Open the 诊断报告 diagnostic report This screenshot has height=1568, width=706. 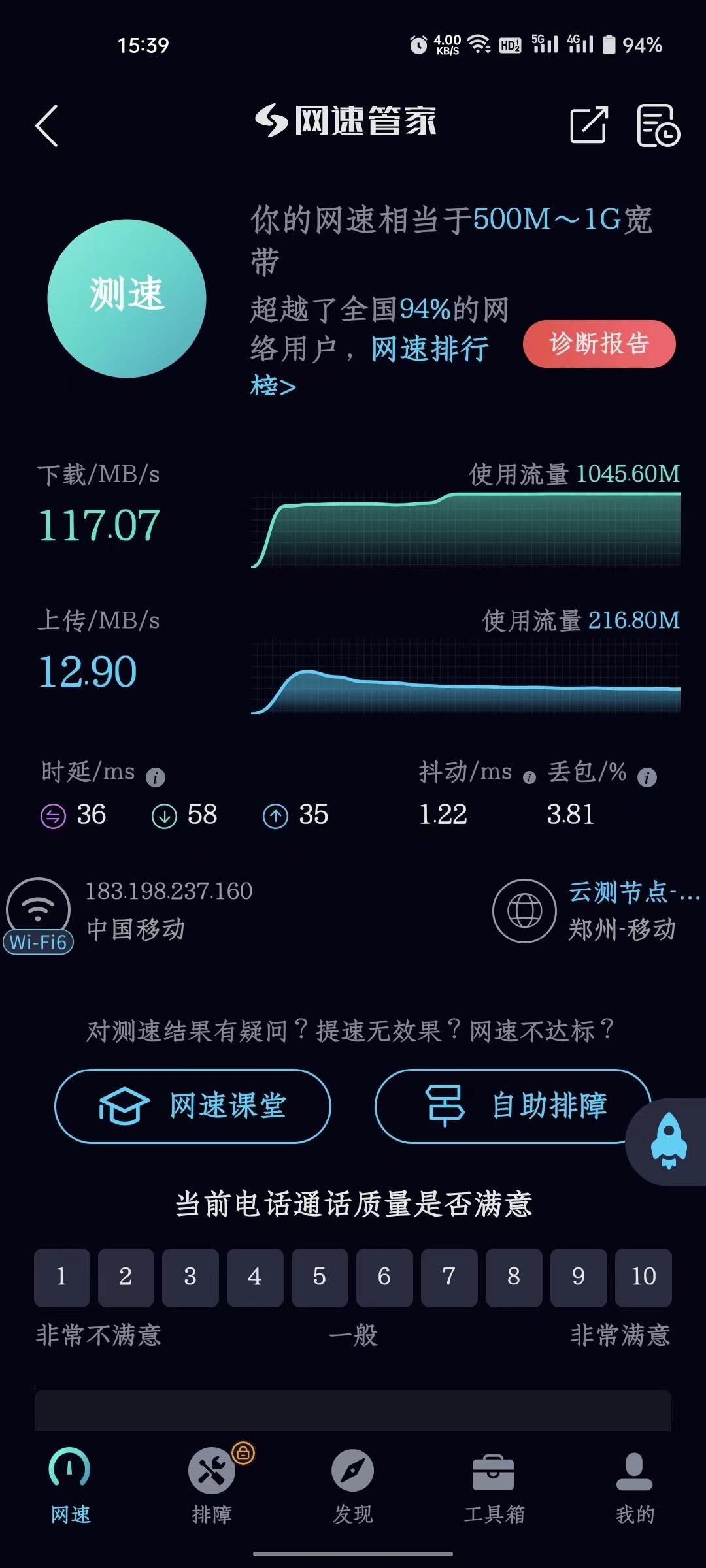(x=599, y=344)
